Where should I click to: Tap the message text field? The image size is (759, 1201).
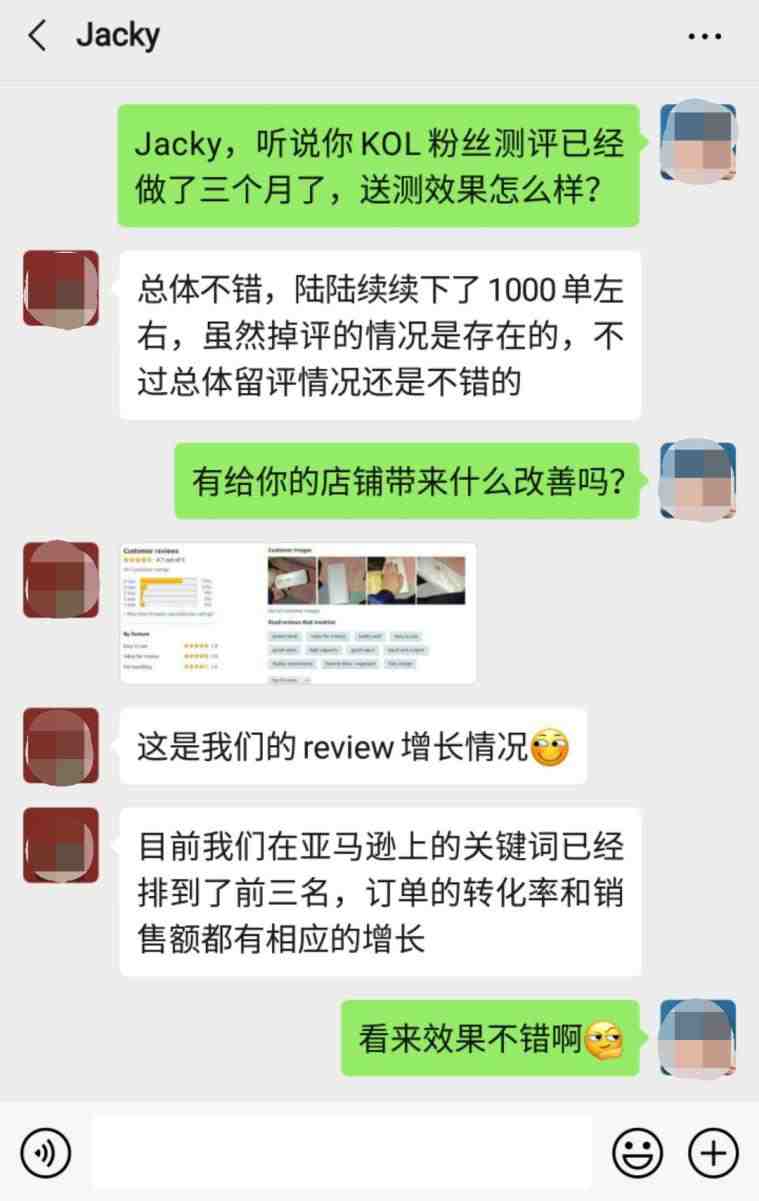[340, 1153]
